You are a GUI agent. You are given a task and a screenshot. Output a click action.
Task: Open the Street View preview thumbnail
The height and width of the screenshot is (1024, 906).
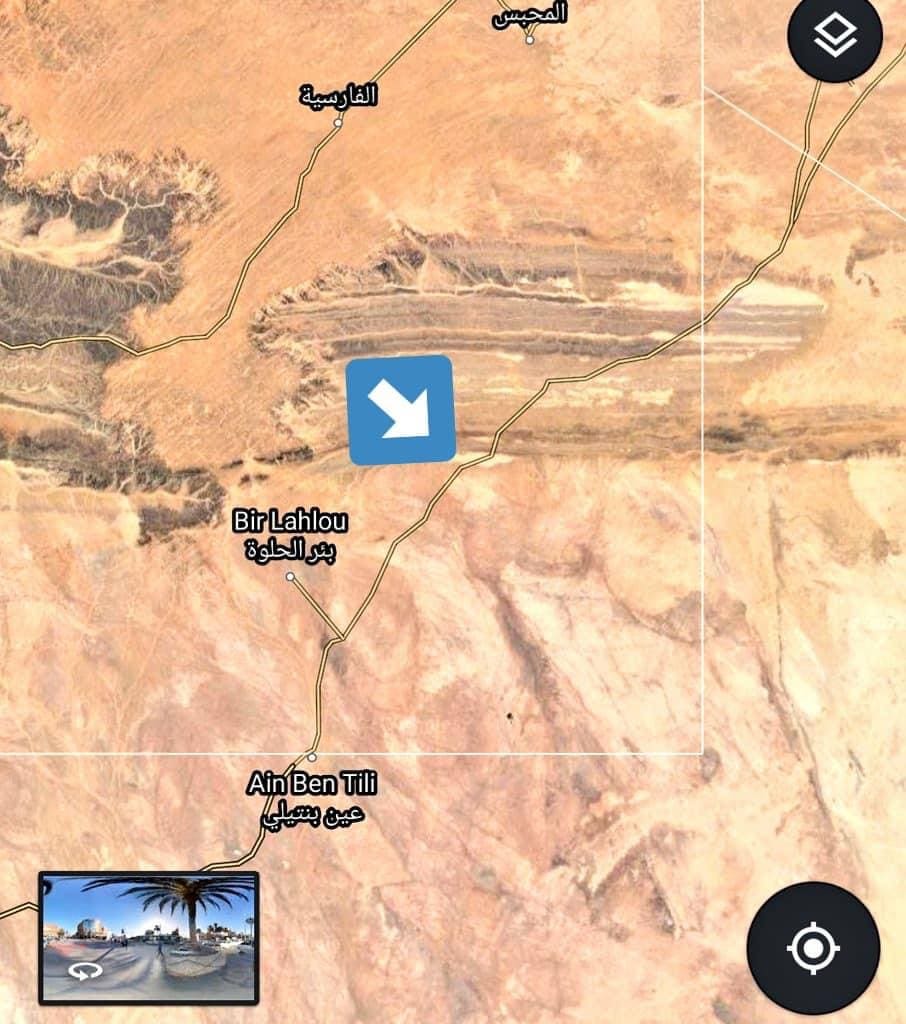[148, 937]
